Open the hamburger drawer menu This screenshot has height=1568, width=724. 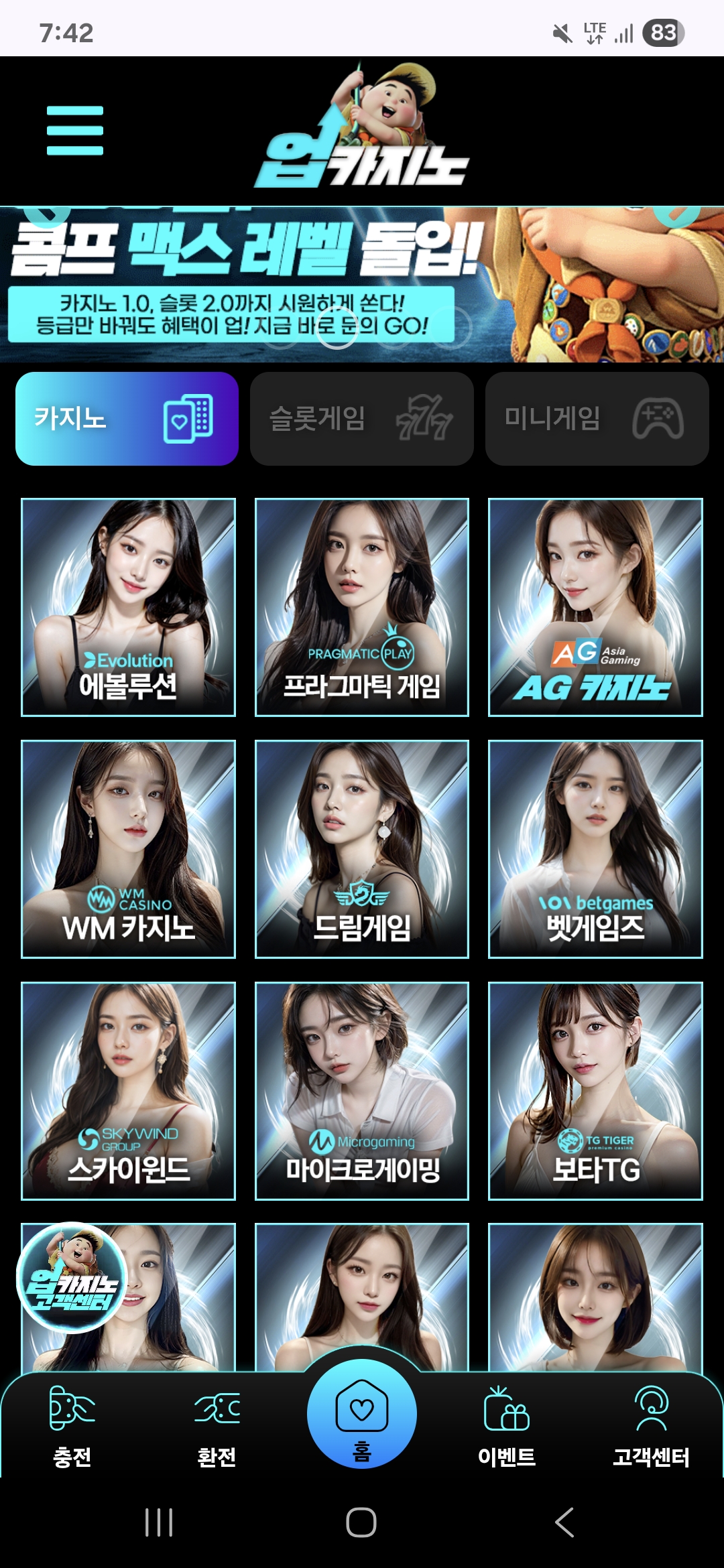click(x=75, y=131)
